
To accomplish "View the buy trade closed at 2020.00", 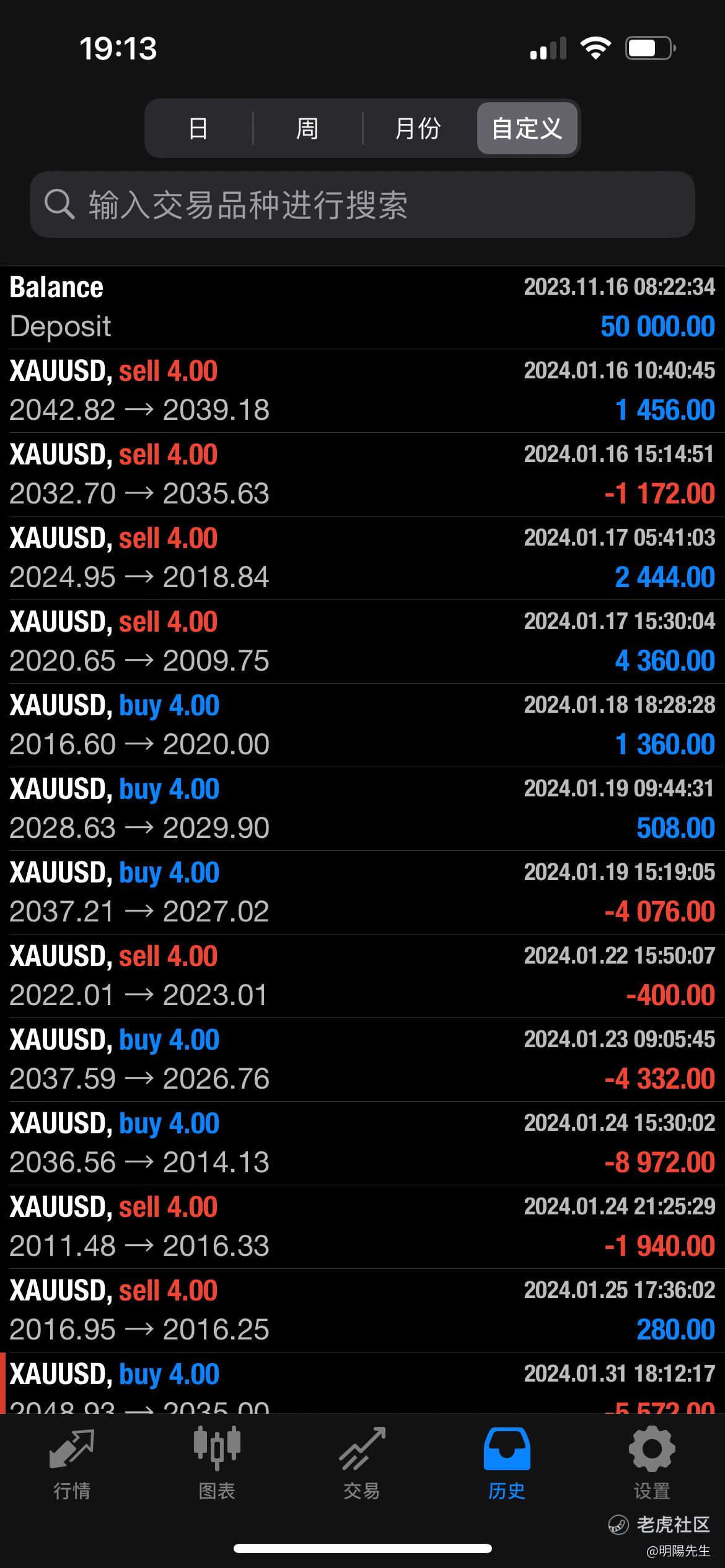I will (x=362, y=725).
